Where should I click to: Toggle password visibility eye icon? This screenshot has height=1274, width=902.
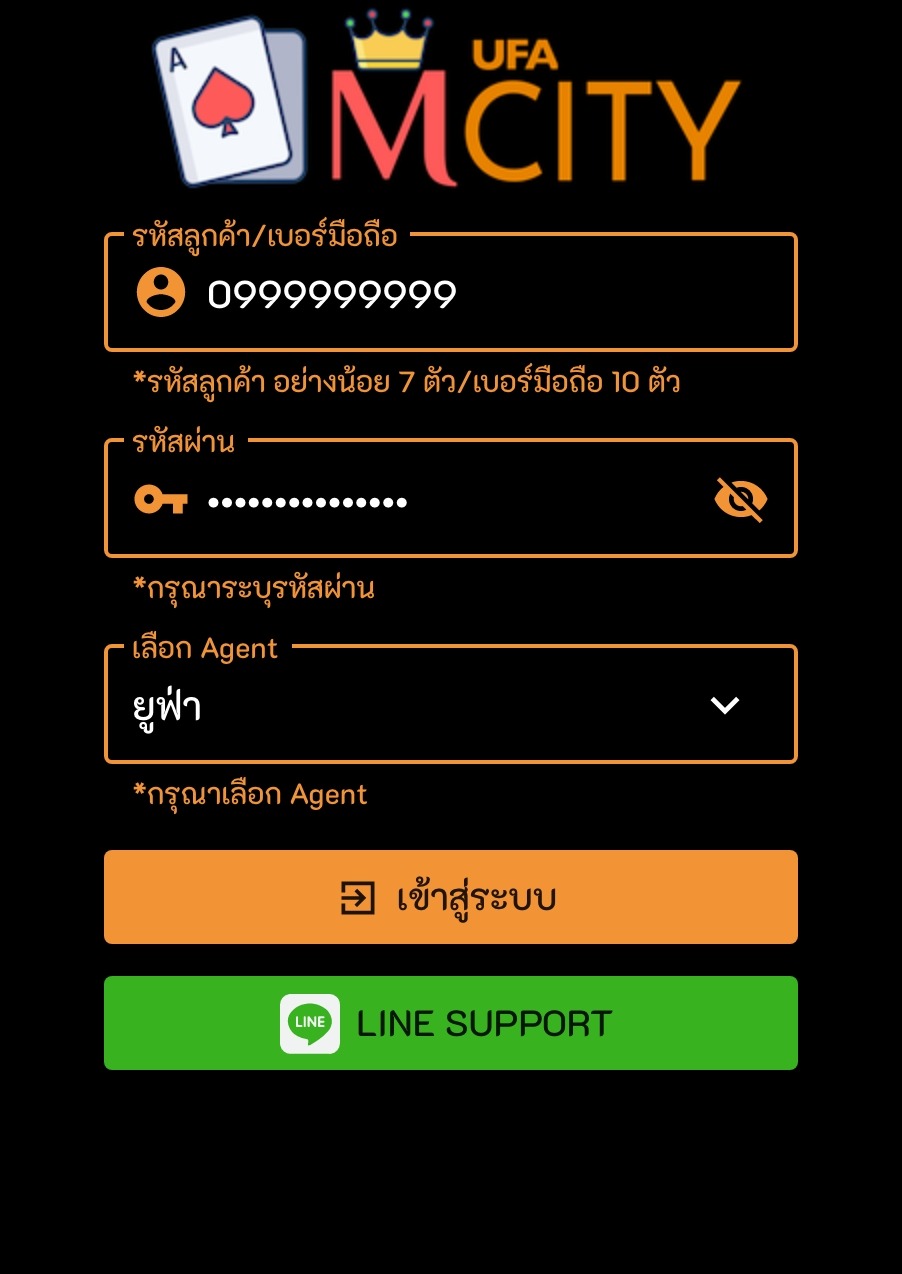(x=740, y=500)
